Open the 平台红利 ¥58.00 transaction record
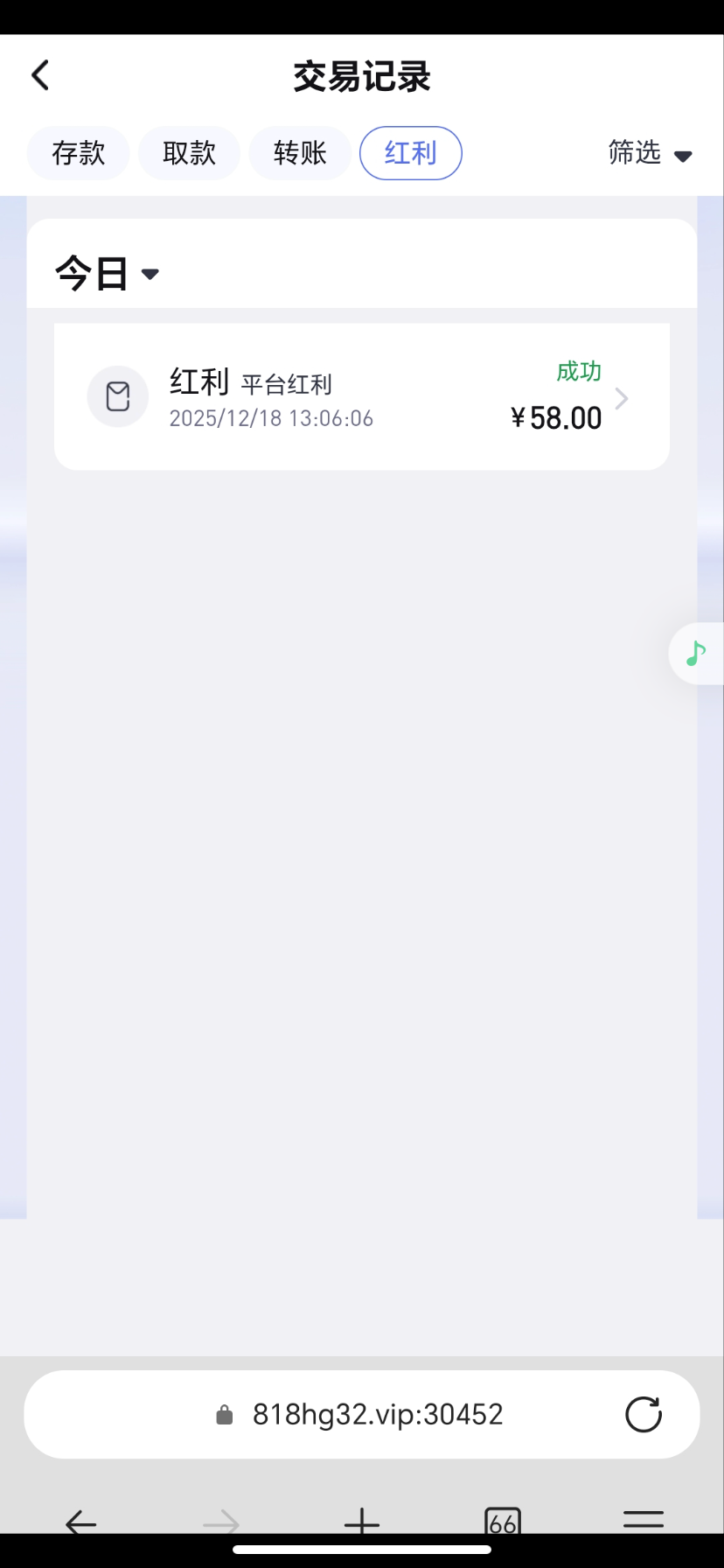Screen dimensions: 724x1568 (362, 397)
